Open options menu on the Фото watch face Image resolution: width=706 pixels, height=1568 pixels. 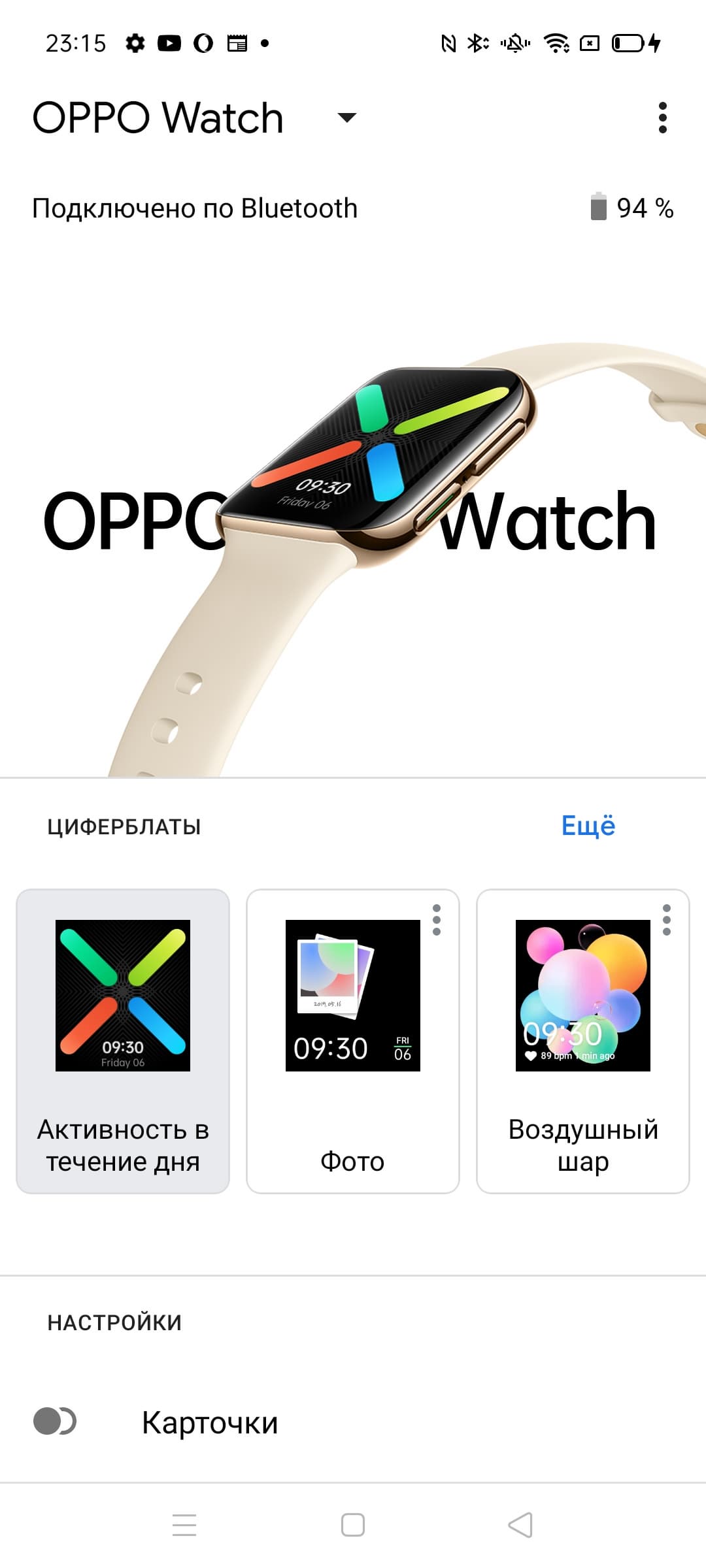pos(437,920)
